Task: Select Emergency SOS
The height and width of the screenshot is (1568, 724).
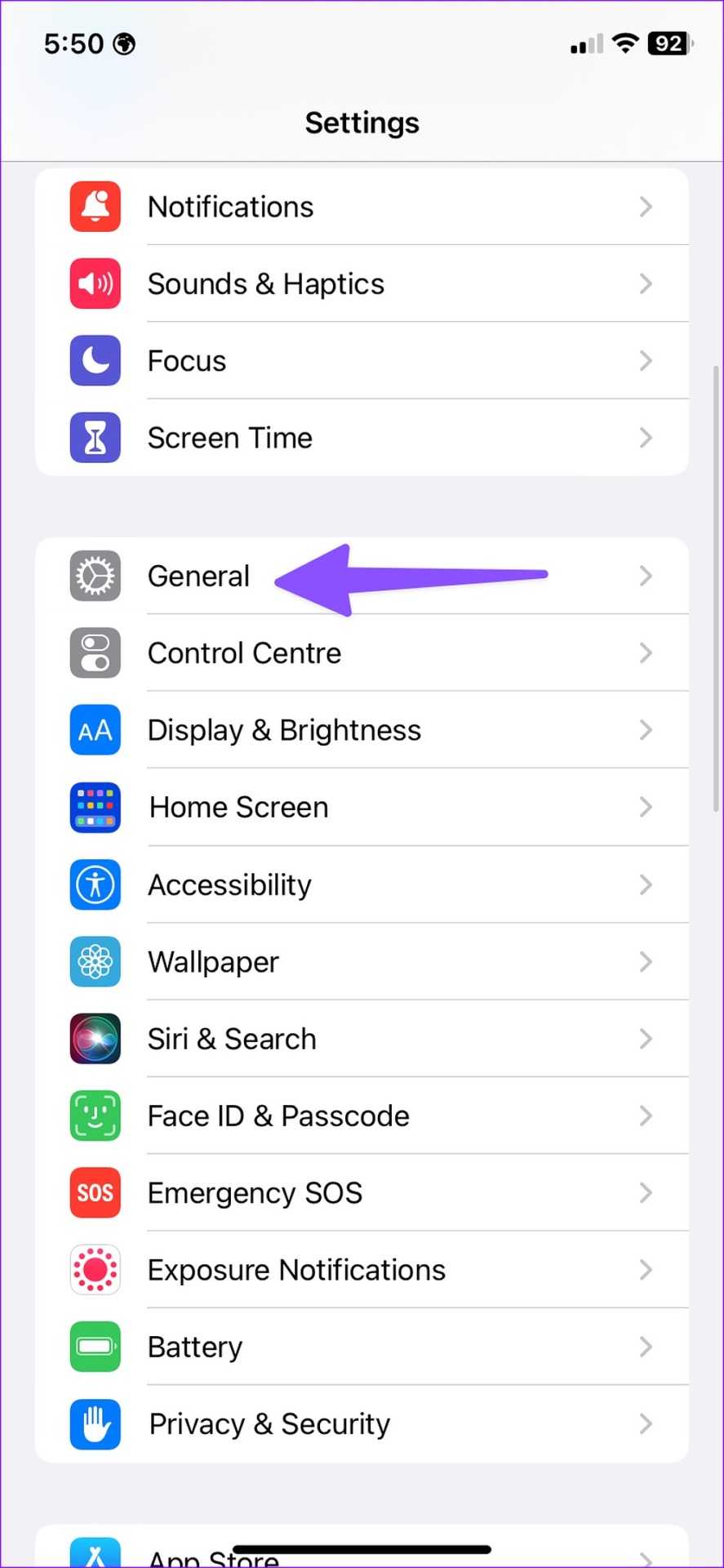Action: 362,1192
